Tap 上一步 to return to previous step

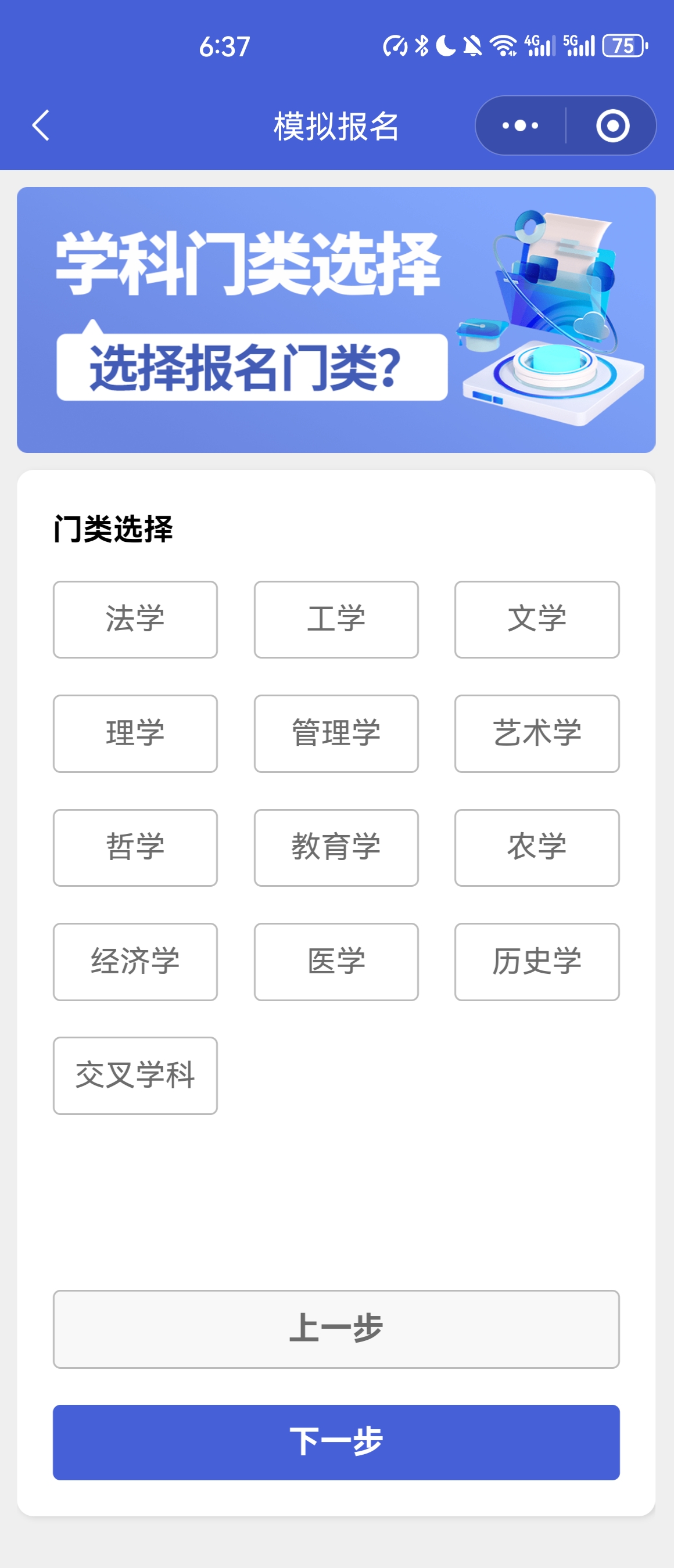tap(336, 1328)
